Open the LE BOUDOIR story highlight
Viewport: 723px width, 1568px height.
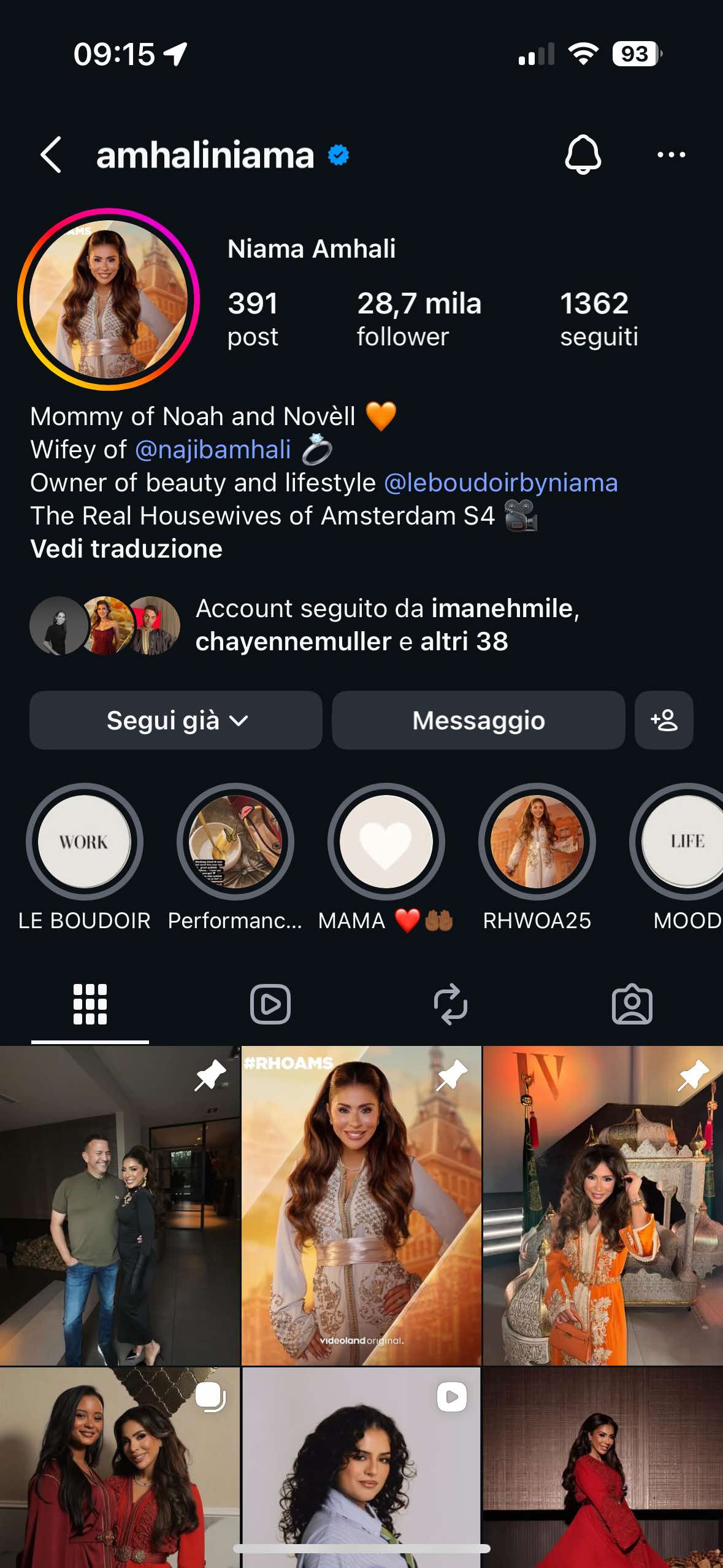(x=85, y=842)
